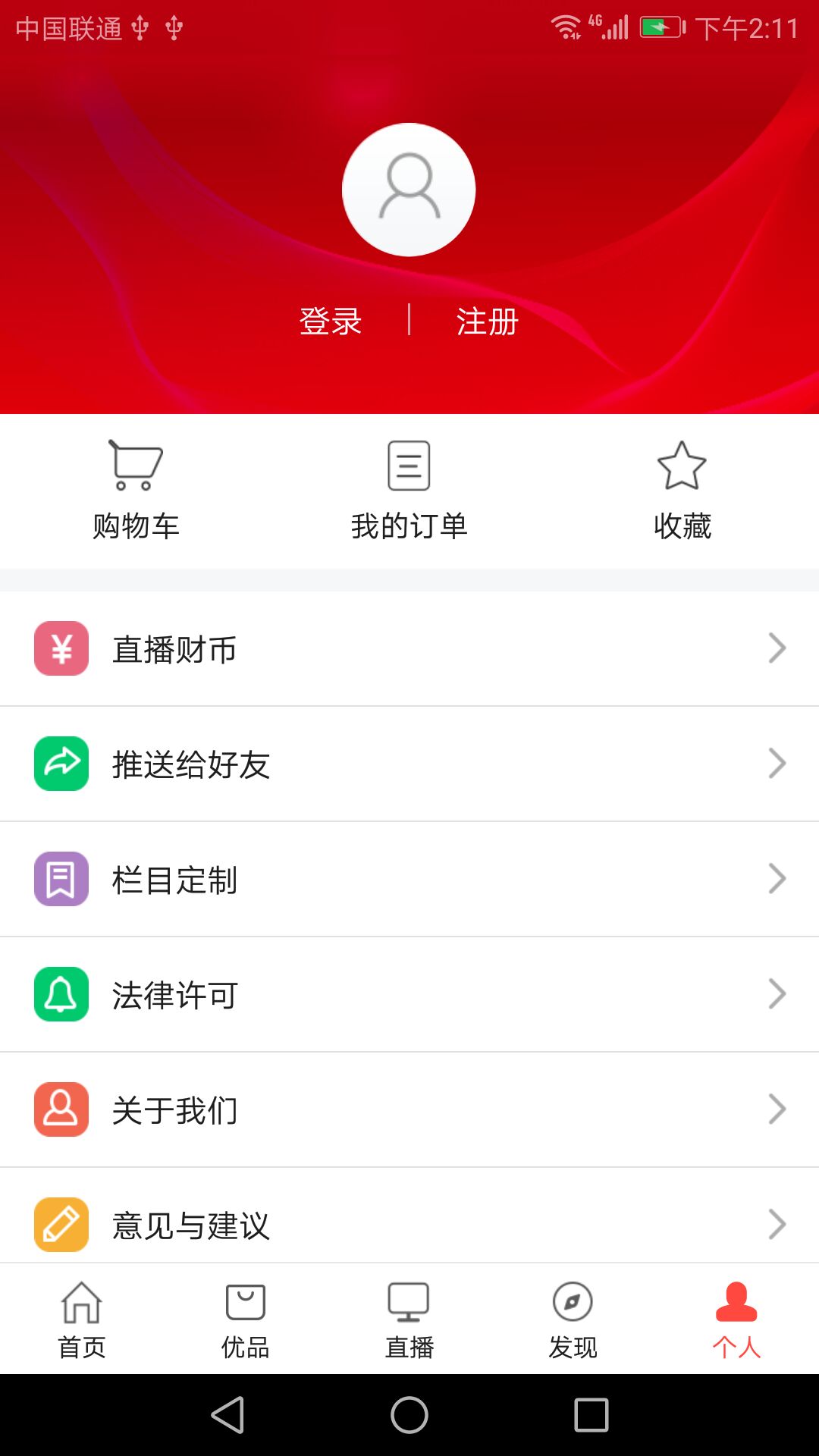Select 推送给好友 to share with friends
This screenshot has width=819, height=1456.
(409, 764)
